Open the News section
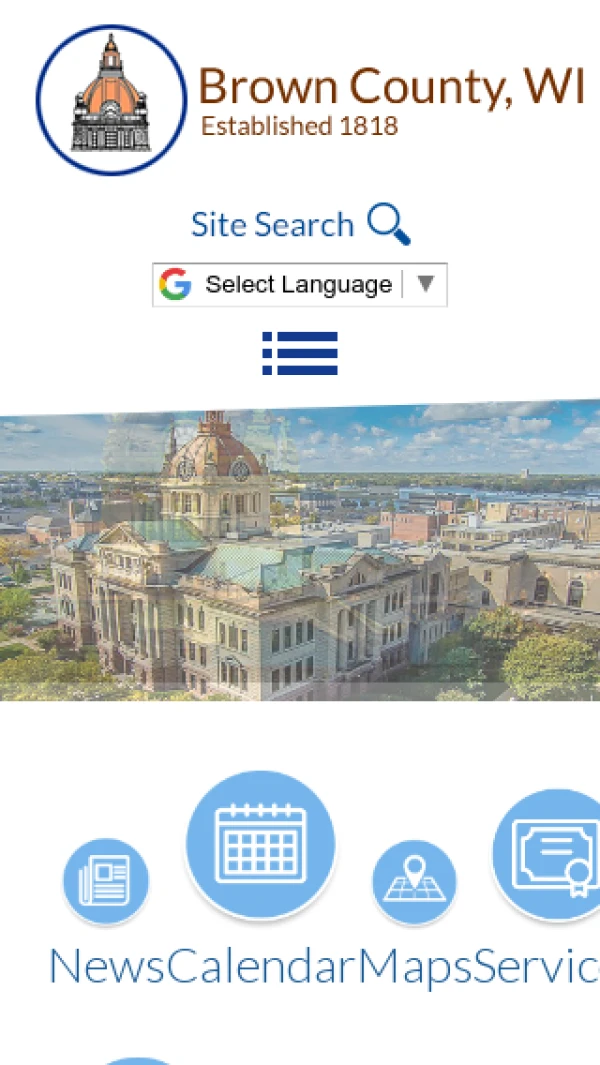Screen dimensions: 600x1065 click(106, 882)
